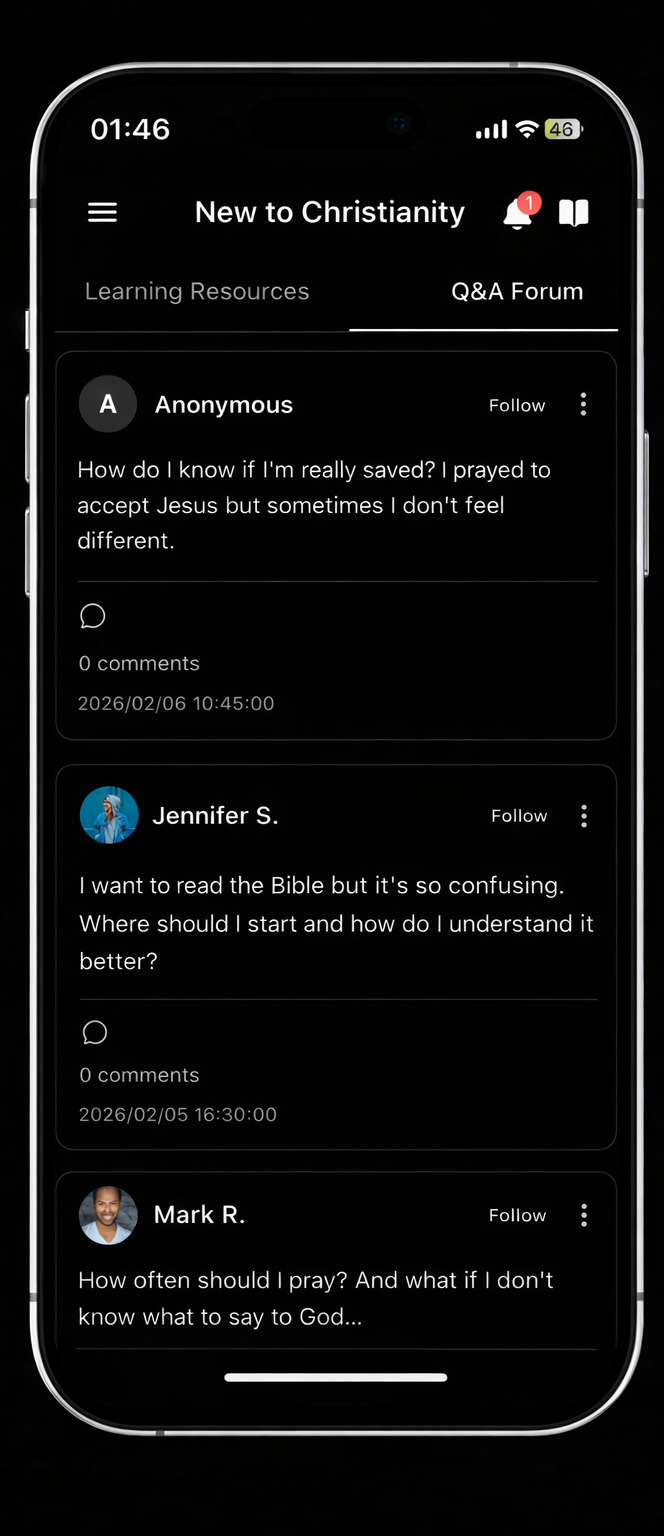Follow Mark R.
The height and width of the screenshot is (1536, 664).
[x=516, y=1215]
